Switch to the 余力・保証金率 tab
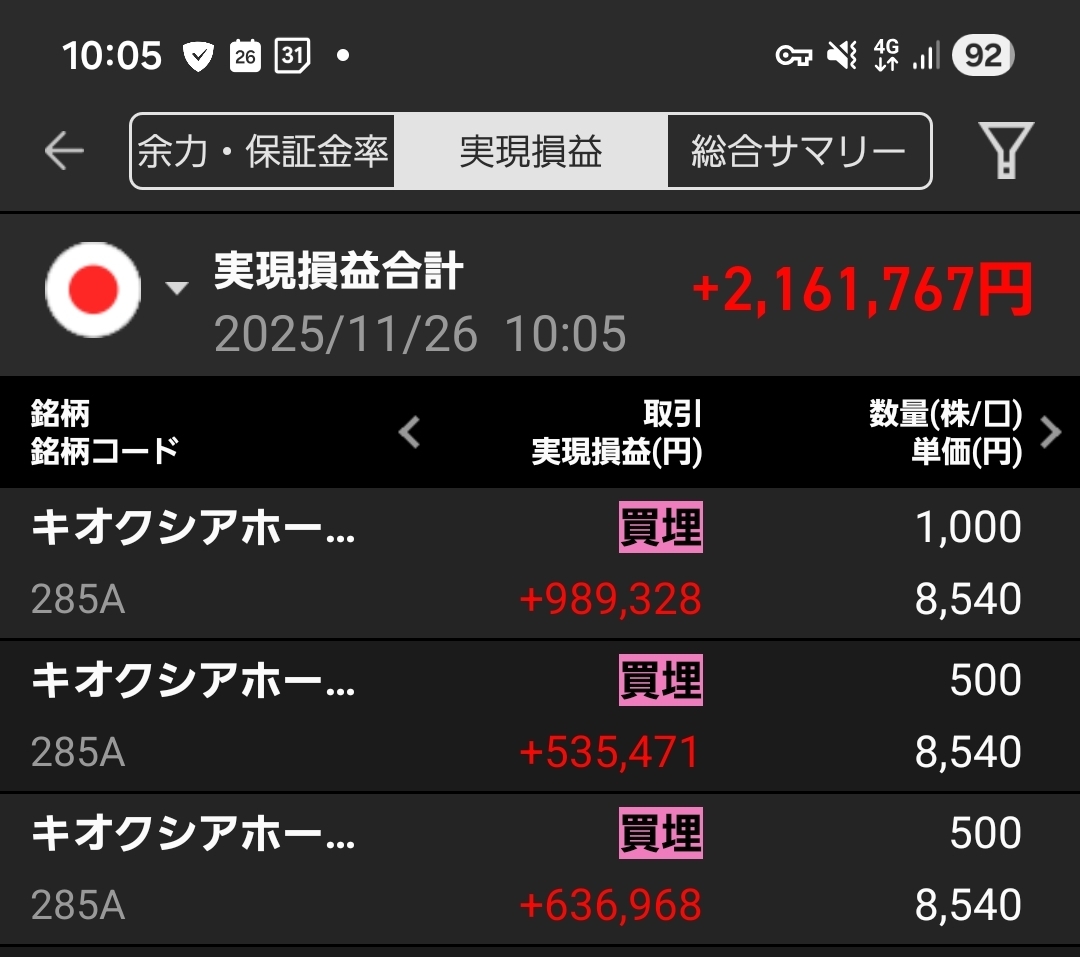This screenshot has width=1080, height=957. click(x=263, y=152)
